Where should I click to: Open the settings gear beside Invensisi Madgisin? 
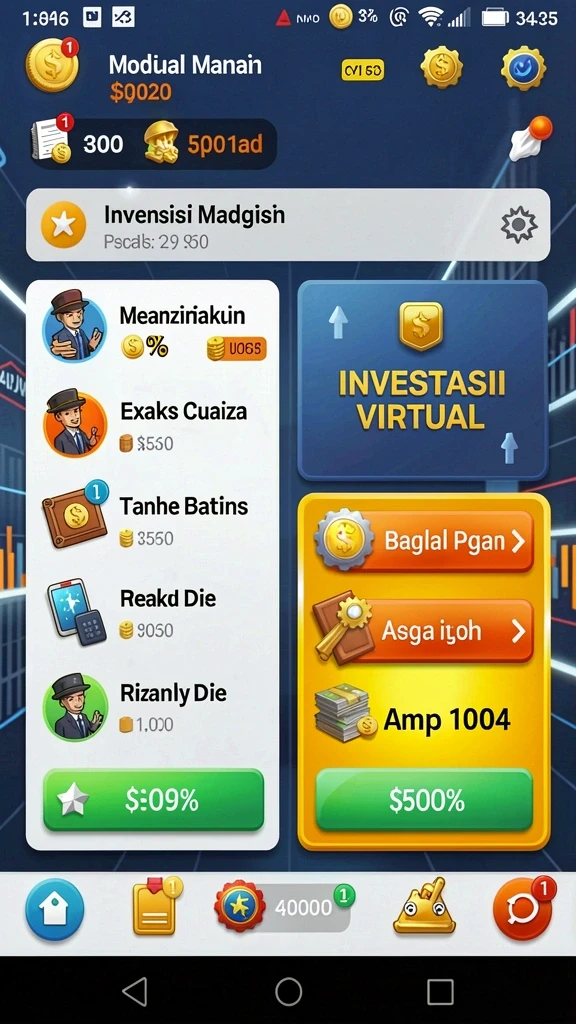click(x=519, y=225)
